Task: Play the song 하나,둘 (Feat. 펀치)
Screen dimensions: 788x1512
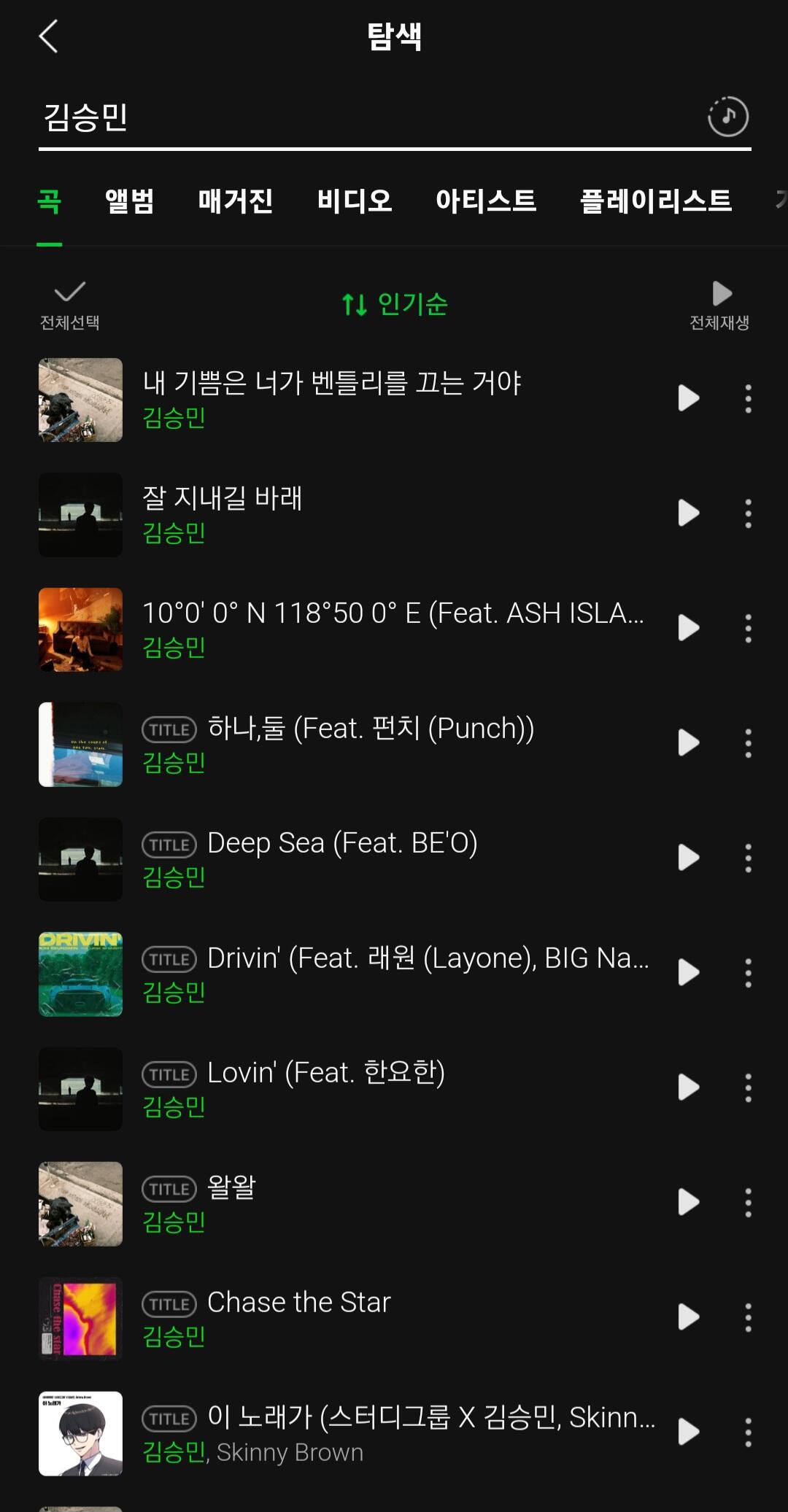Action: coord(688,743)
